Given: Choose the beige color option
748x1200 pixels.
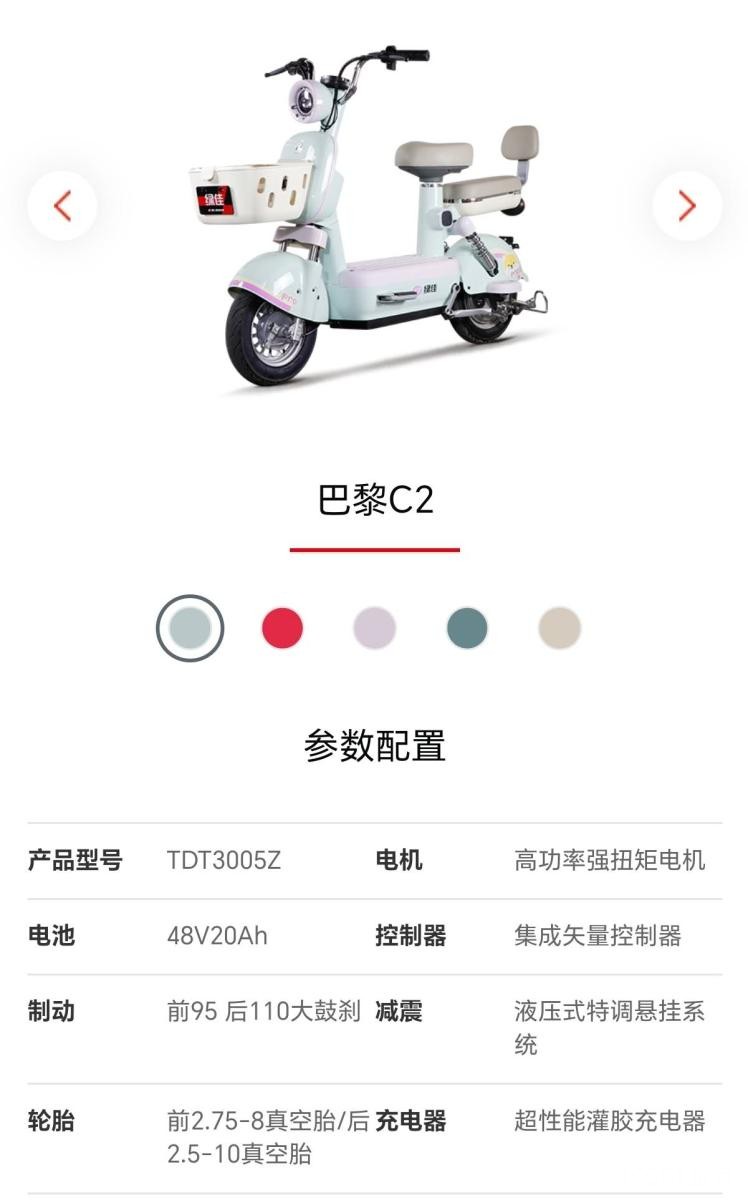Looking at the screenshot, I should pos(559,628).
